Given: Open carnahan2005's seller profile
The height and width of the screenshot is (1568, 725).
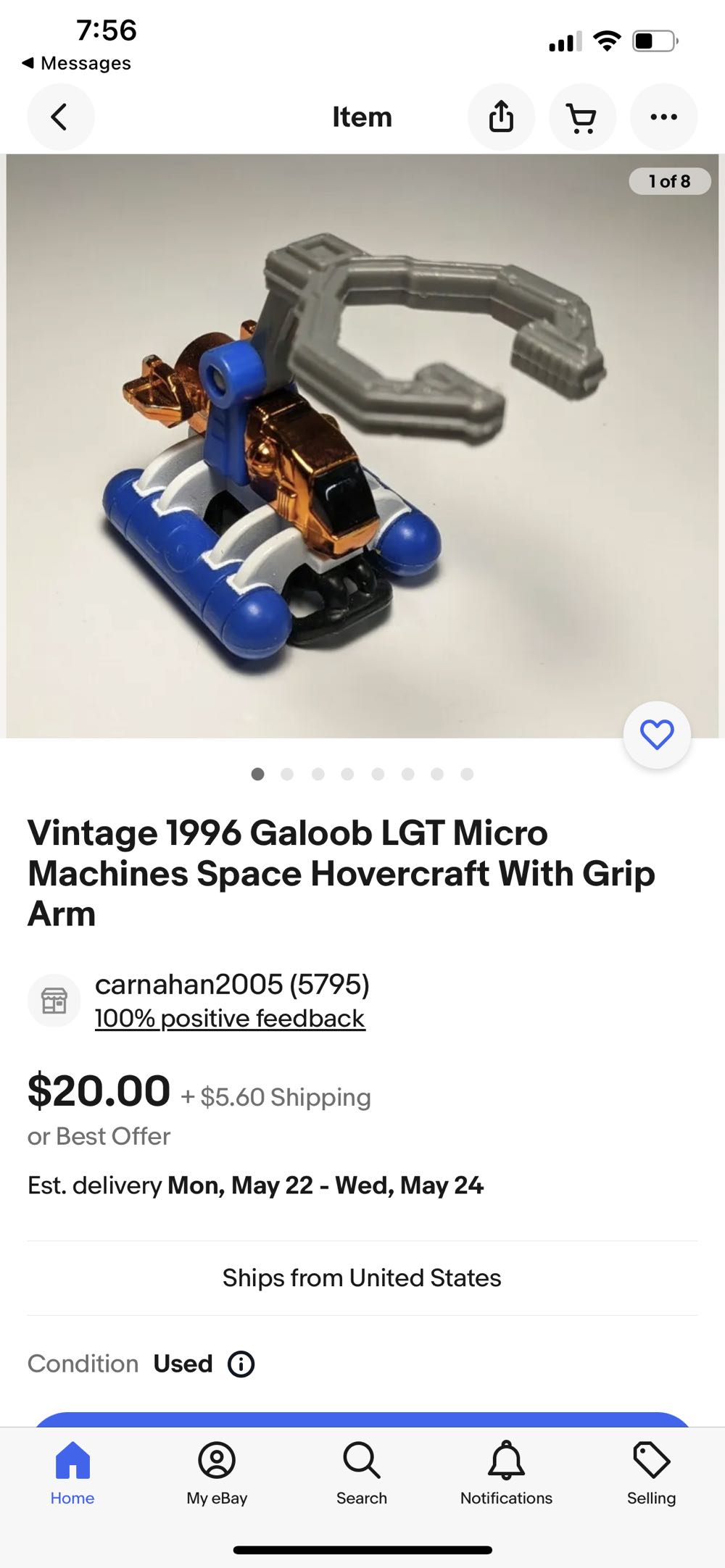Looking at the screenshot, I should (x=233, y=985).
